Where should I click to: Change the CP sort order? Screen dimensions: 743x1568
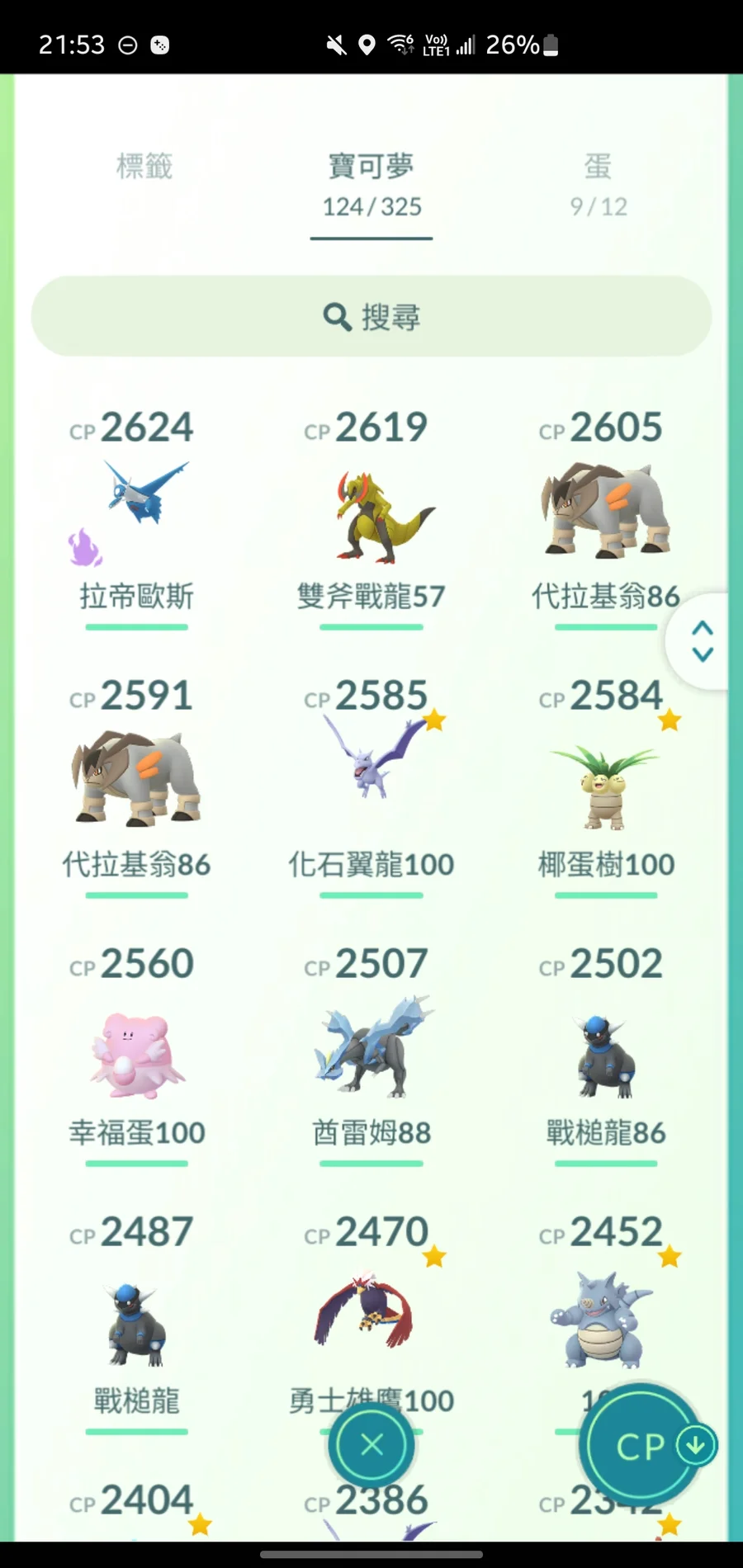(x=643, y=1446)
